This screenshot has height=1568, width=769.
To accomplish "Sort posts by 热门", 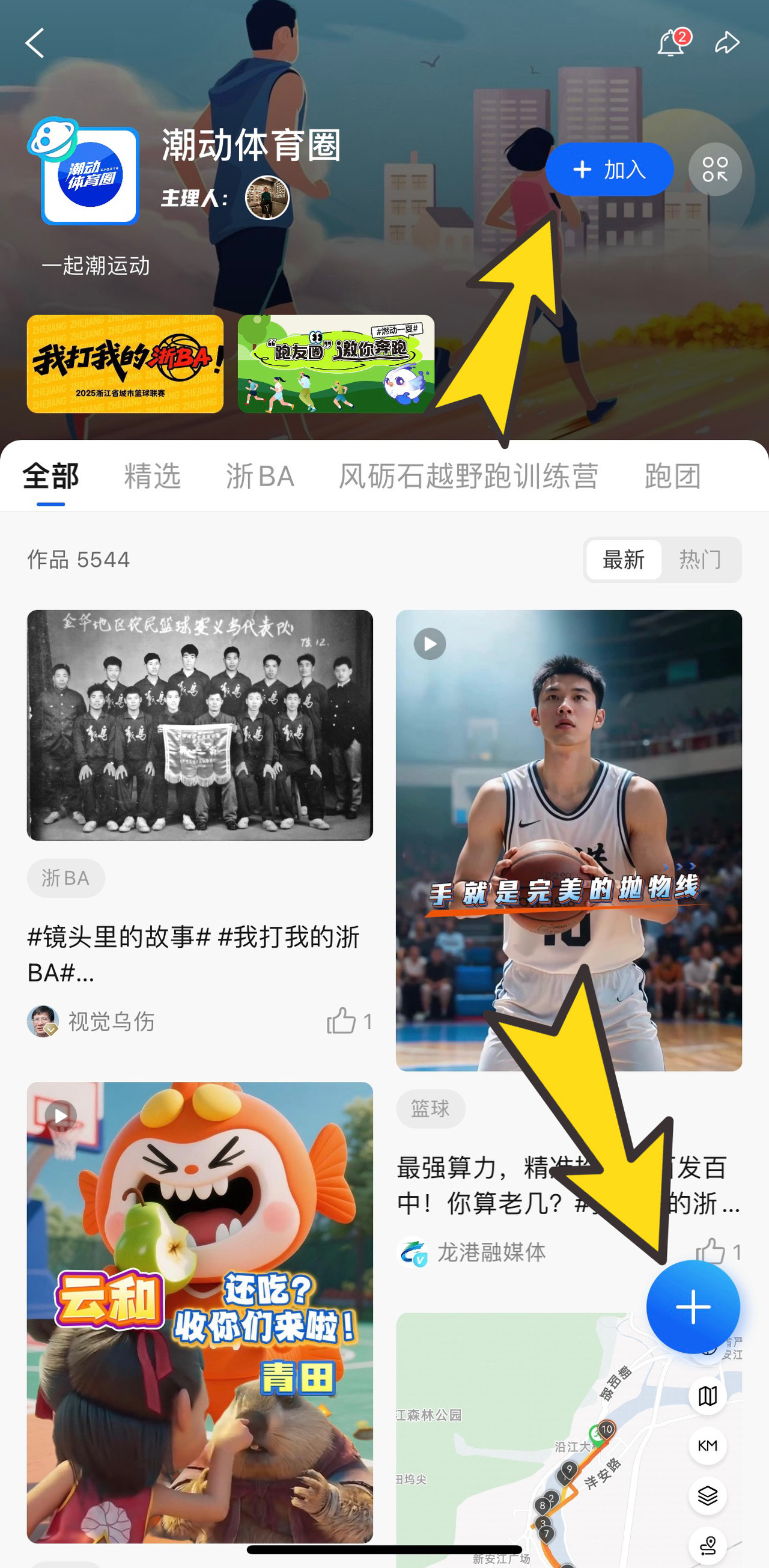I will pyautogui.click(x=700, y=560).
